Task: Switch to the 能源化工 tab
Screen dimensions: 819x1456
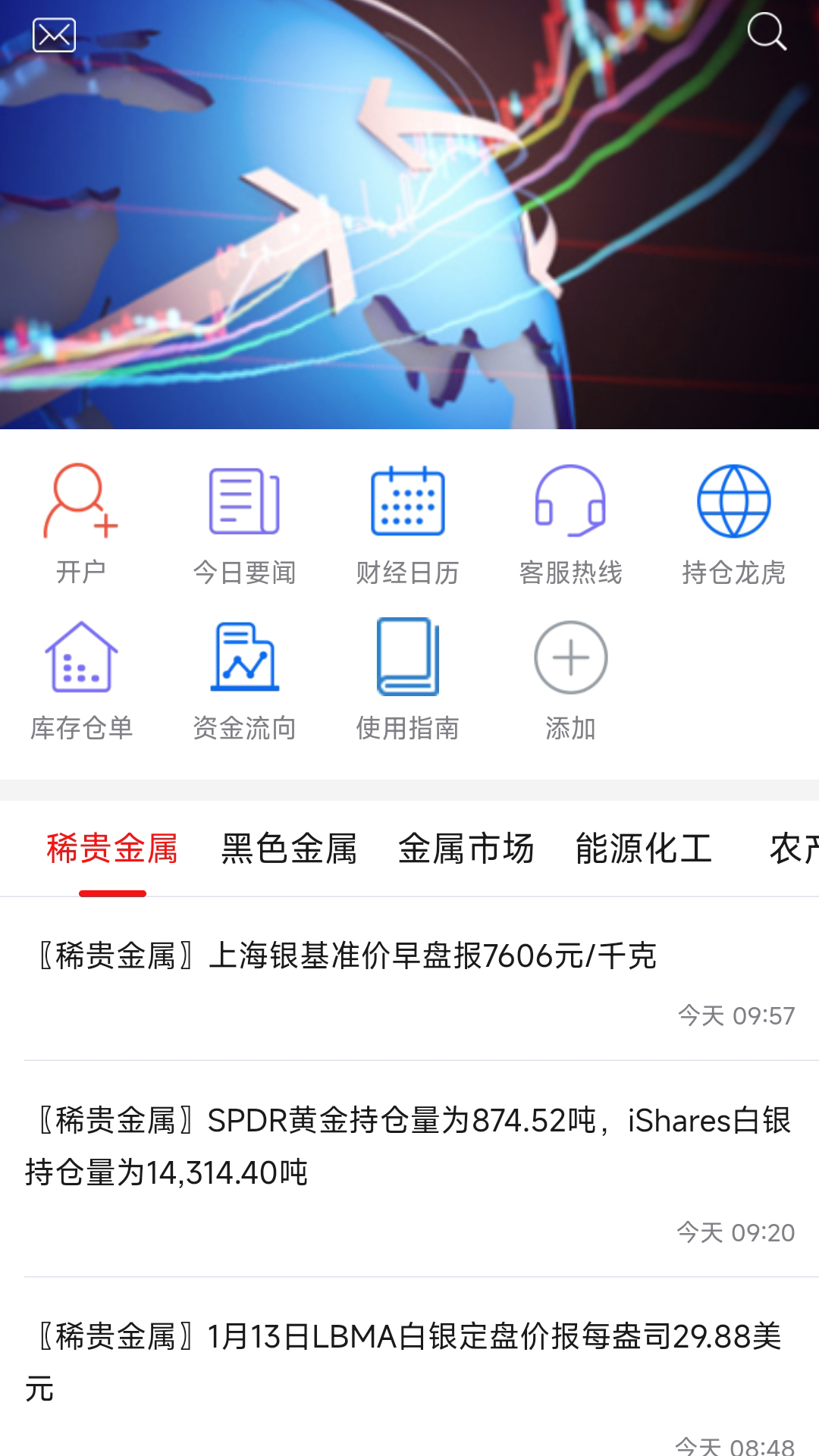Action: click(x=644, y=849)
